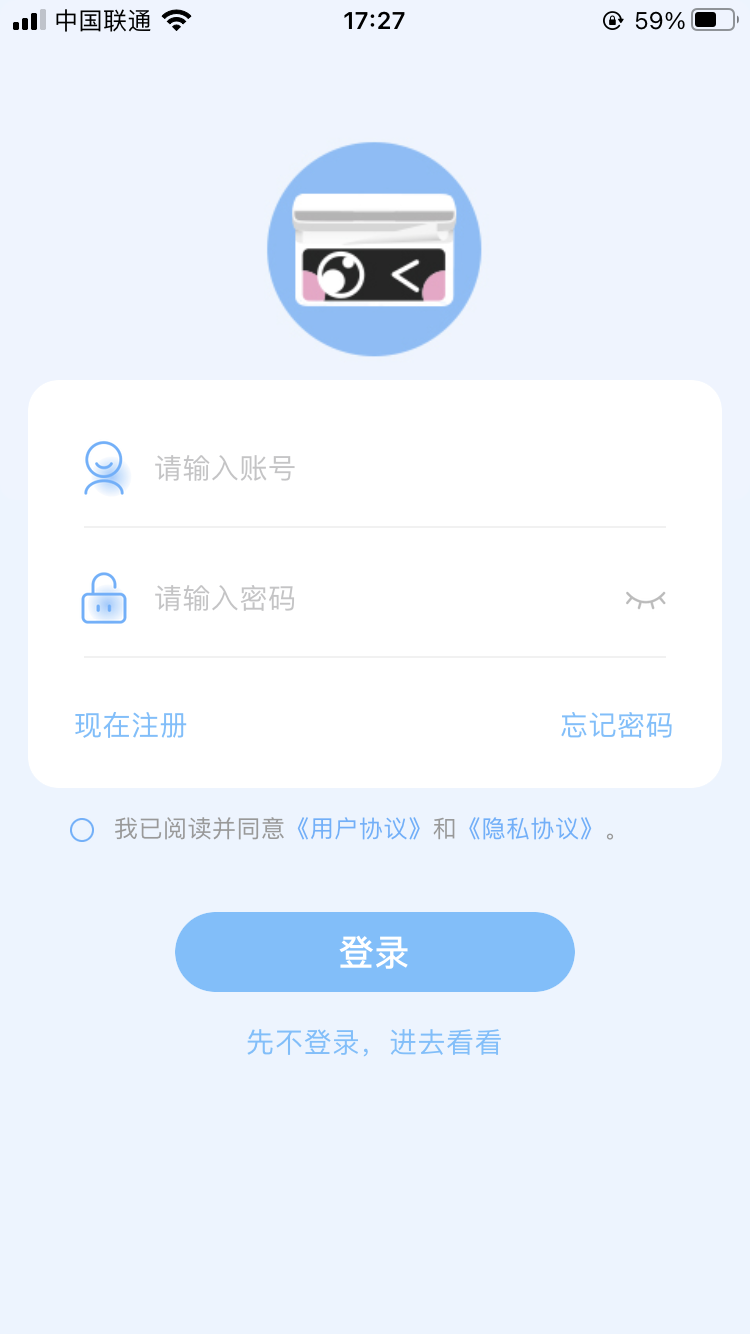The width and height of the screenshot is (750, 1334).
Task: Tap the 登录 login button
Action: 375,952
